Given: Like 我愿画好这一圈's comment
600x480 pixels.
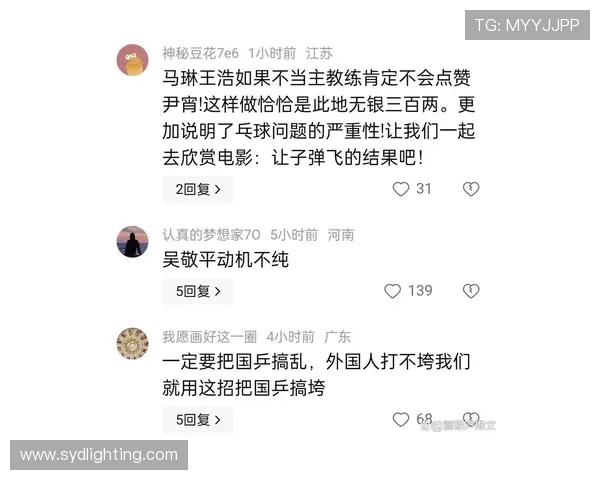Looking at the screenshot, I should 401,419.
